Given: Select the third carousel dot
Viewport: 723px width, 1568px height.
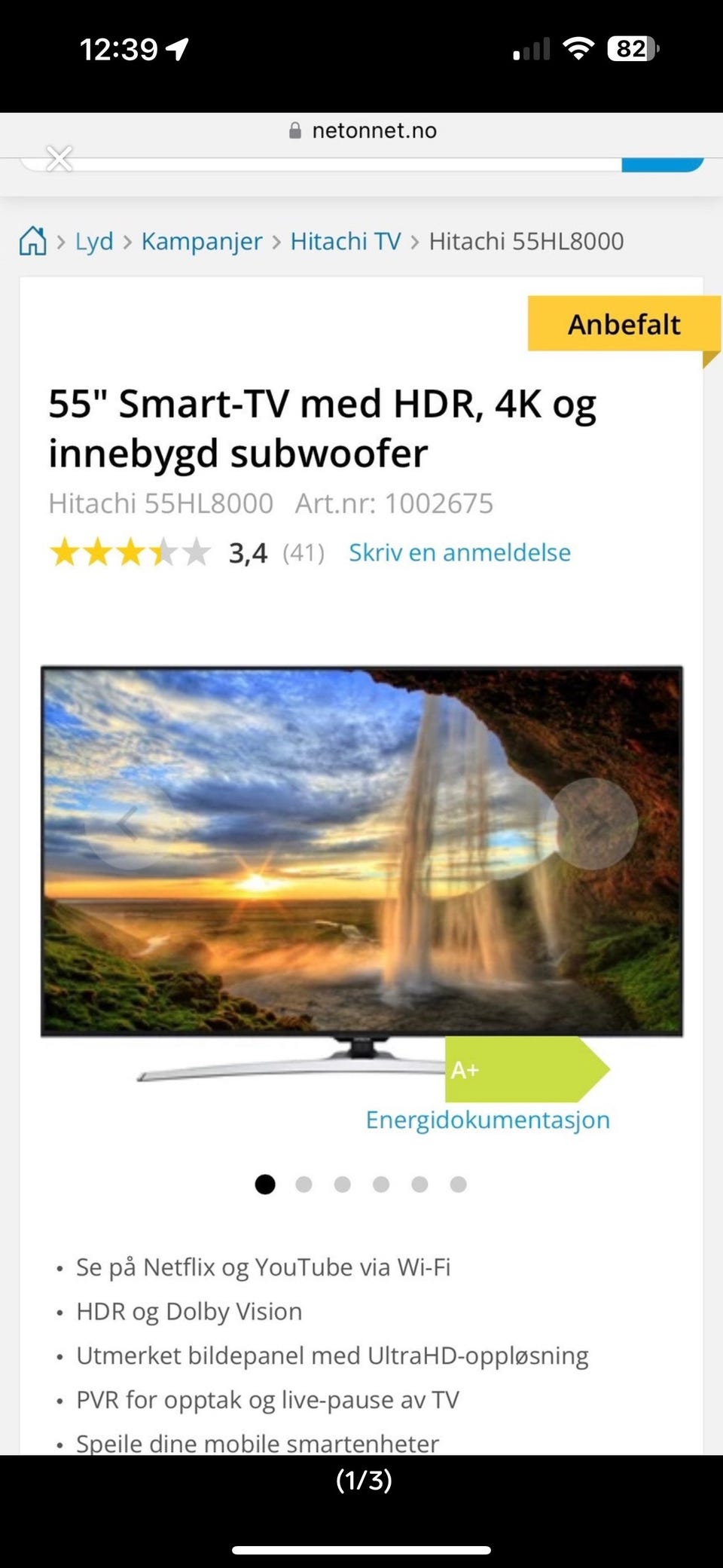Looking at the screenshot, I should [343, 1185].
